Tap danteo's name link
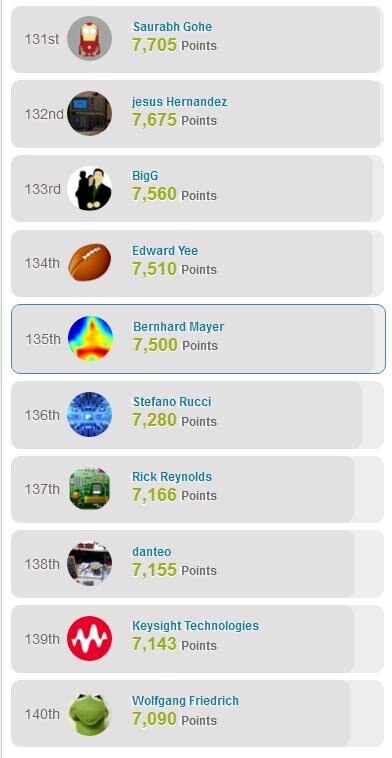The image size is (392, 758). 151,552
